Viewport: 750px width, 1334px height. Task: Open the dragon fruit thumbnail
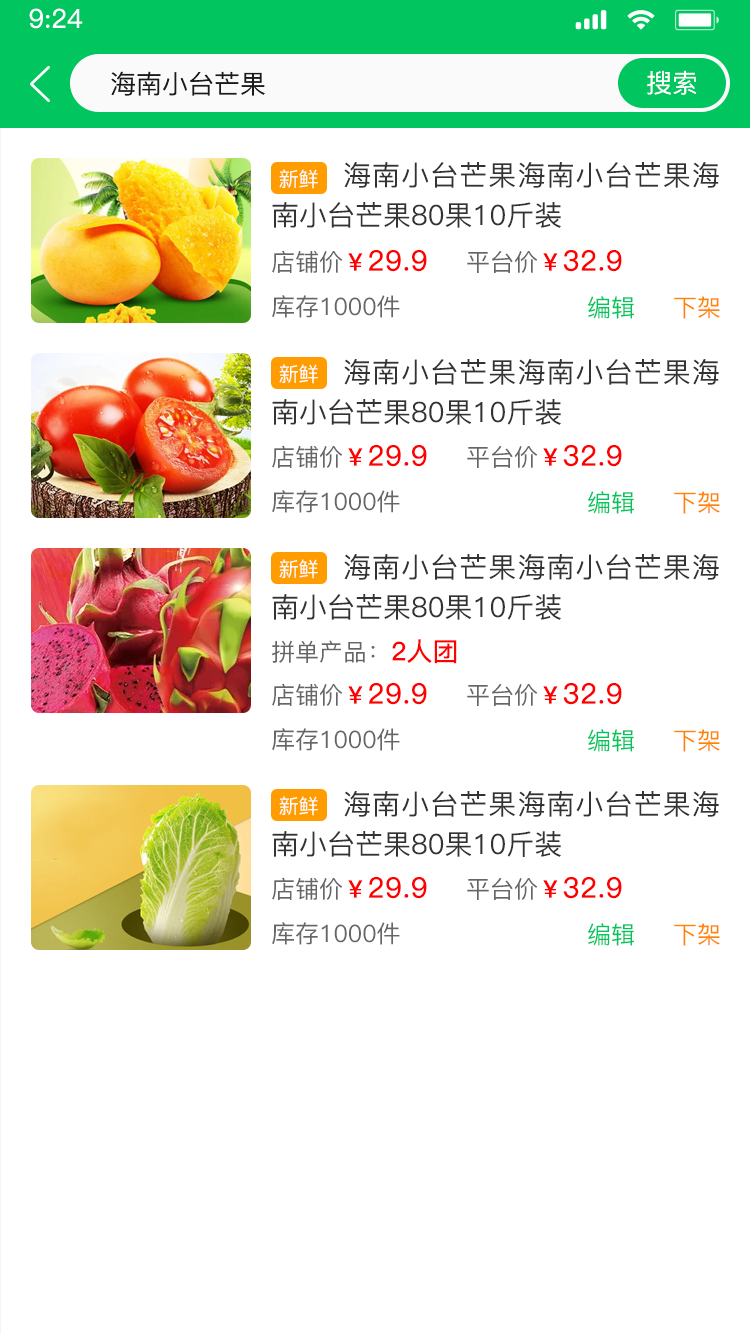click(x=140, y=630)
